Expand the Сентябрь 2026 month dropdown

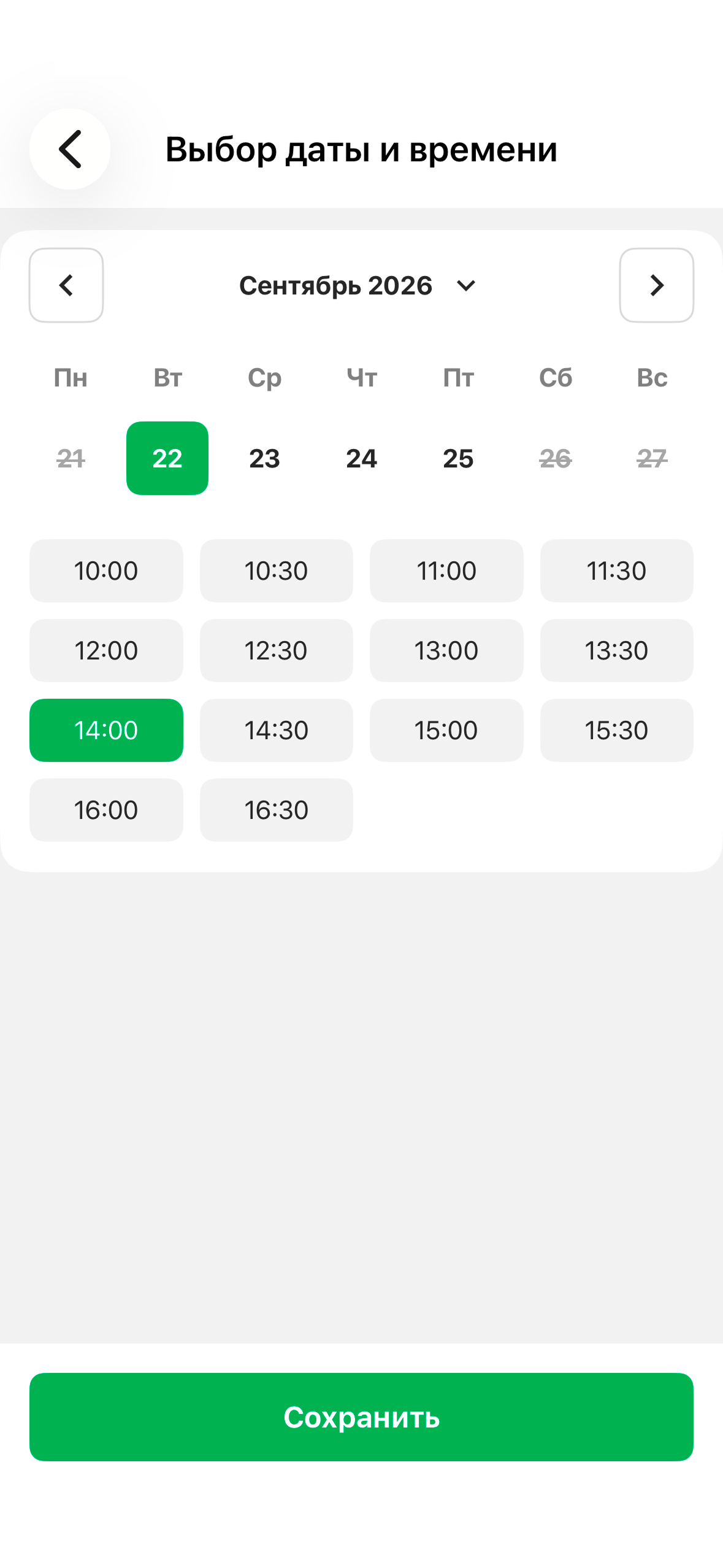click(358, 286)
